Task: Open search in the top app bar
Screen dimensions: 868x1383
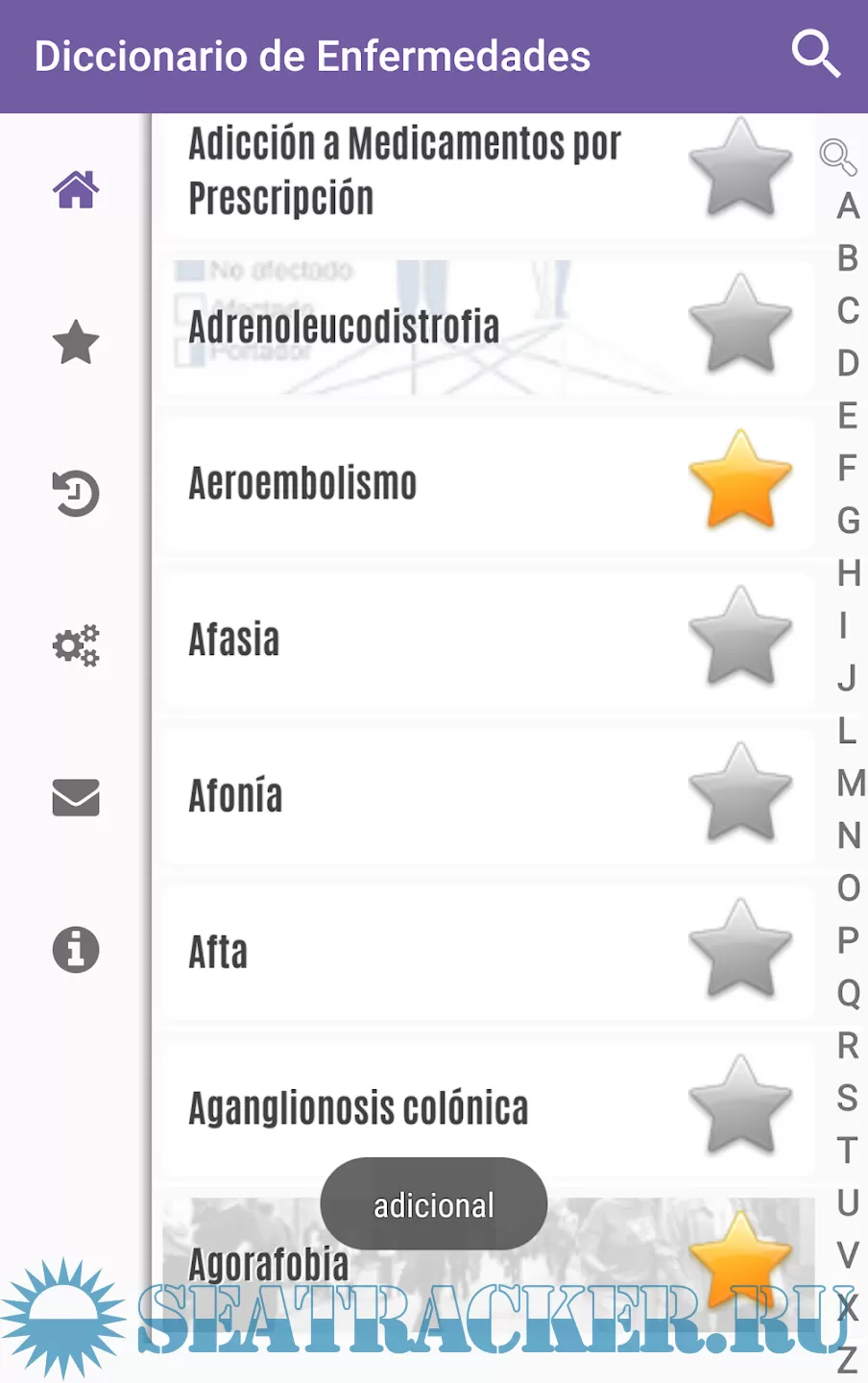Action: point(815,54)
